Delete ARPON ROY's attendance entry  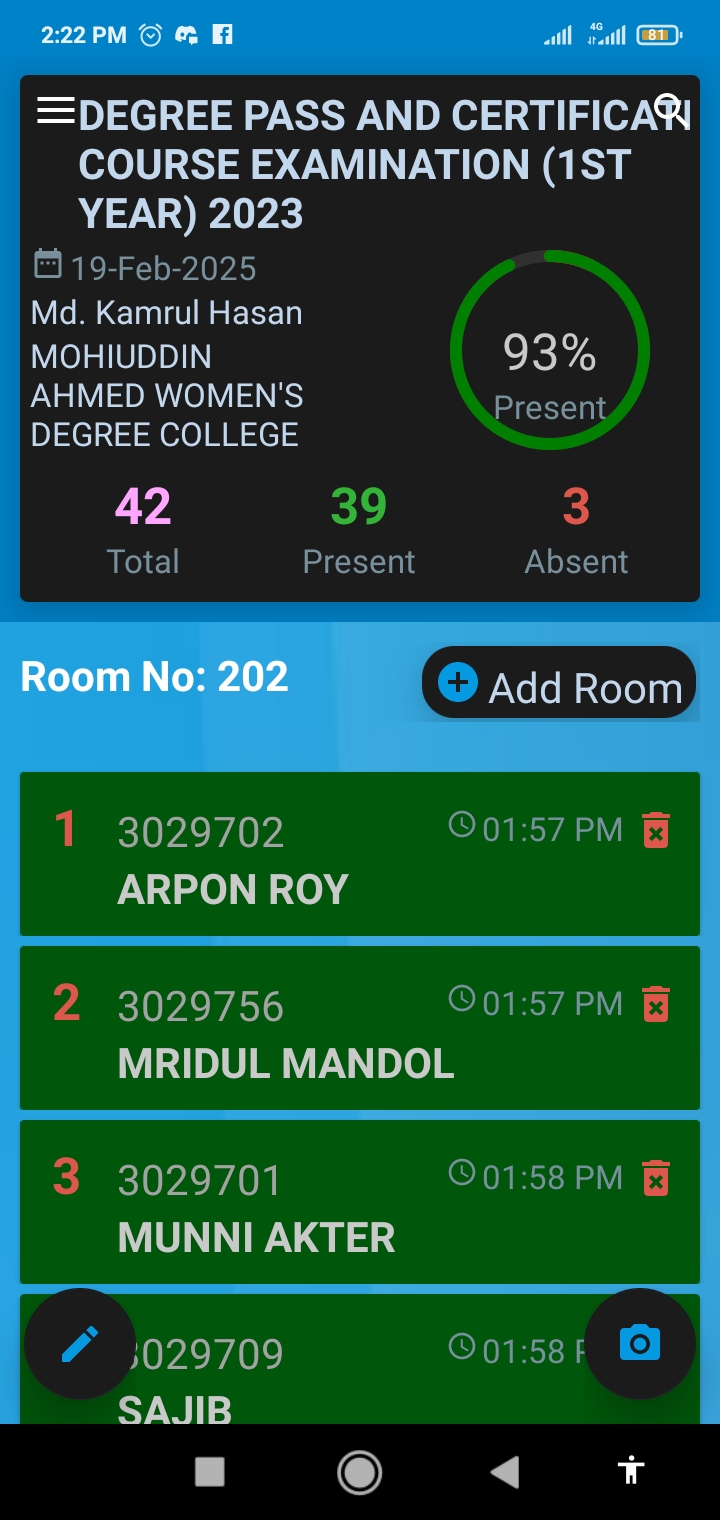pos(656,830)
